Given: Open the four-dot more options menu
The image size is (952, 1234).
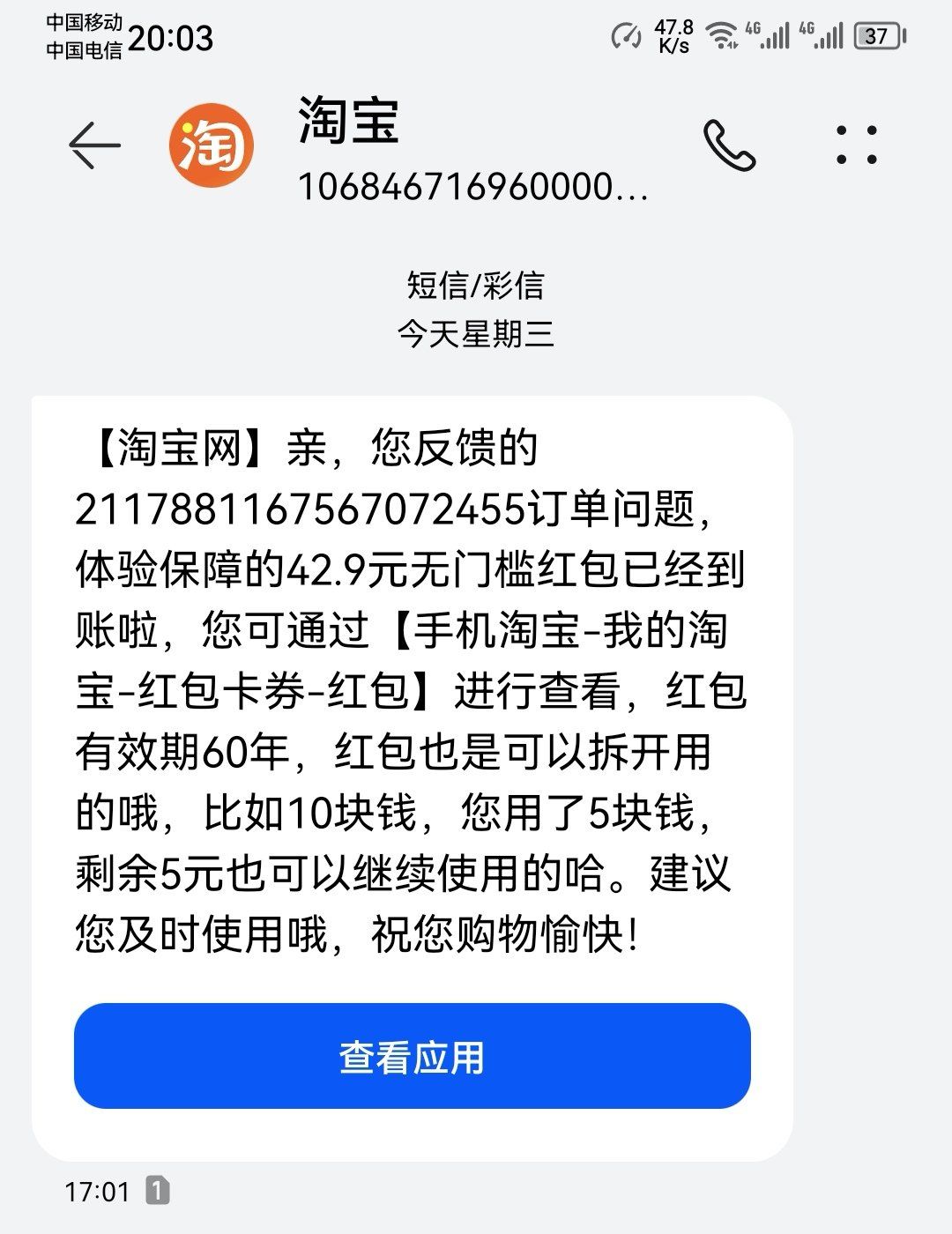Looking at the screenshot, I should click(856, 145).
